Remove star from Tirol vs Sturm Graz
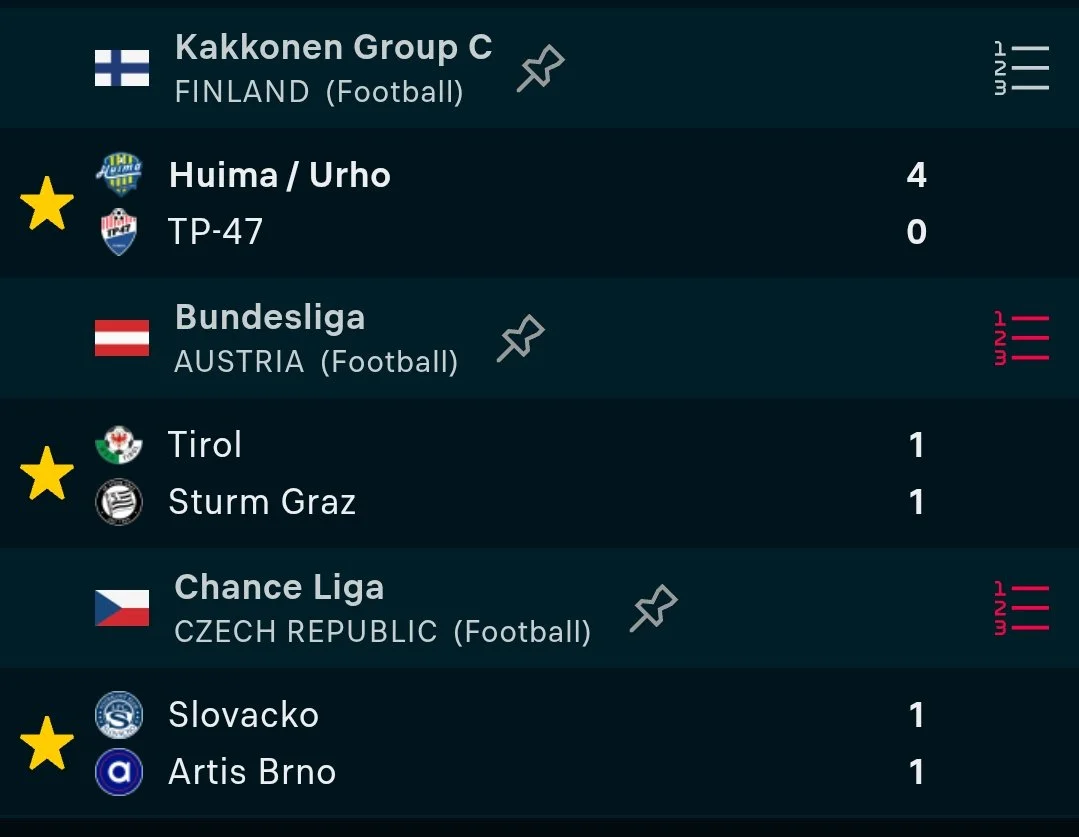The image size is (1079, 837). point(47,473)
